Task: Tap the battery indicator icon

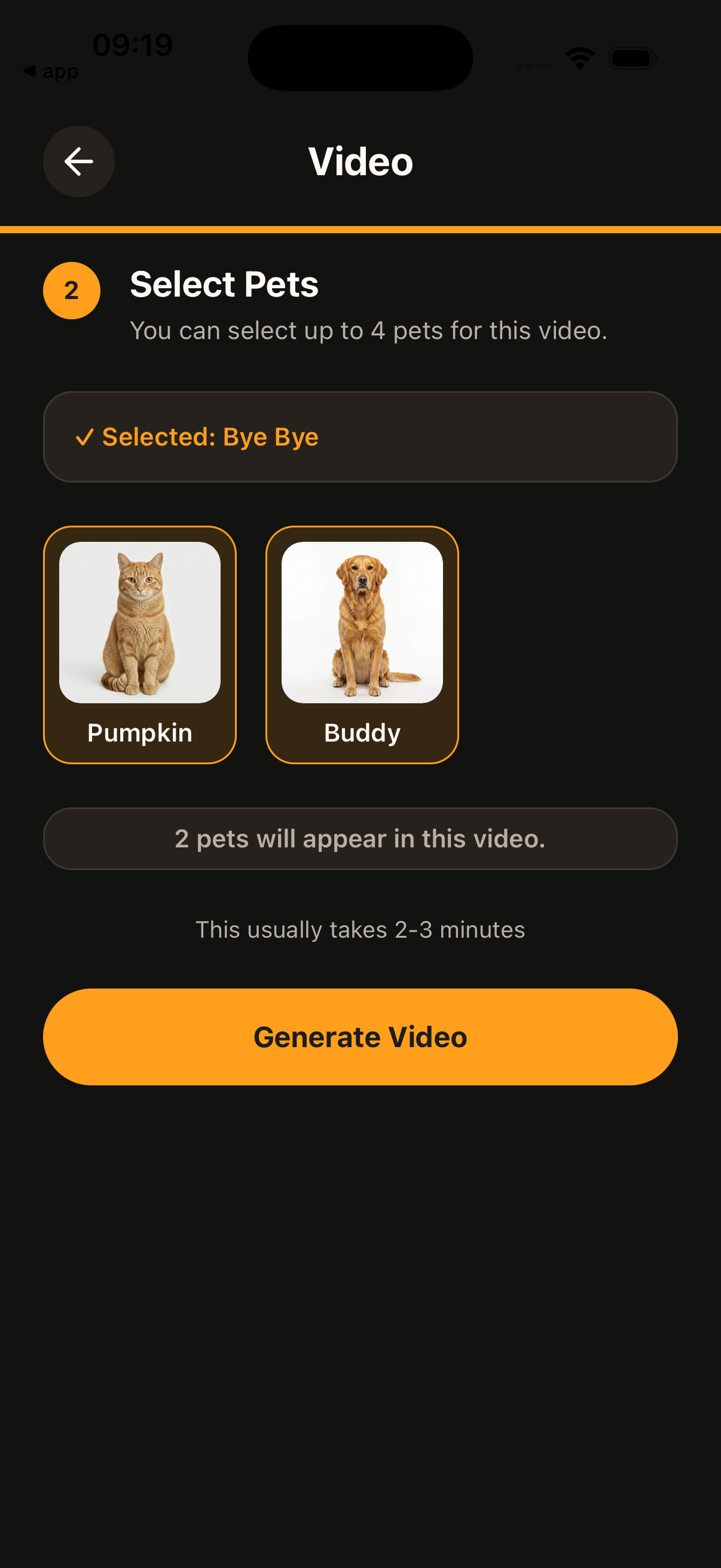Action: pyautogui.click(x=631, y=58)
